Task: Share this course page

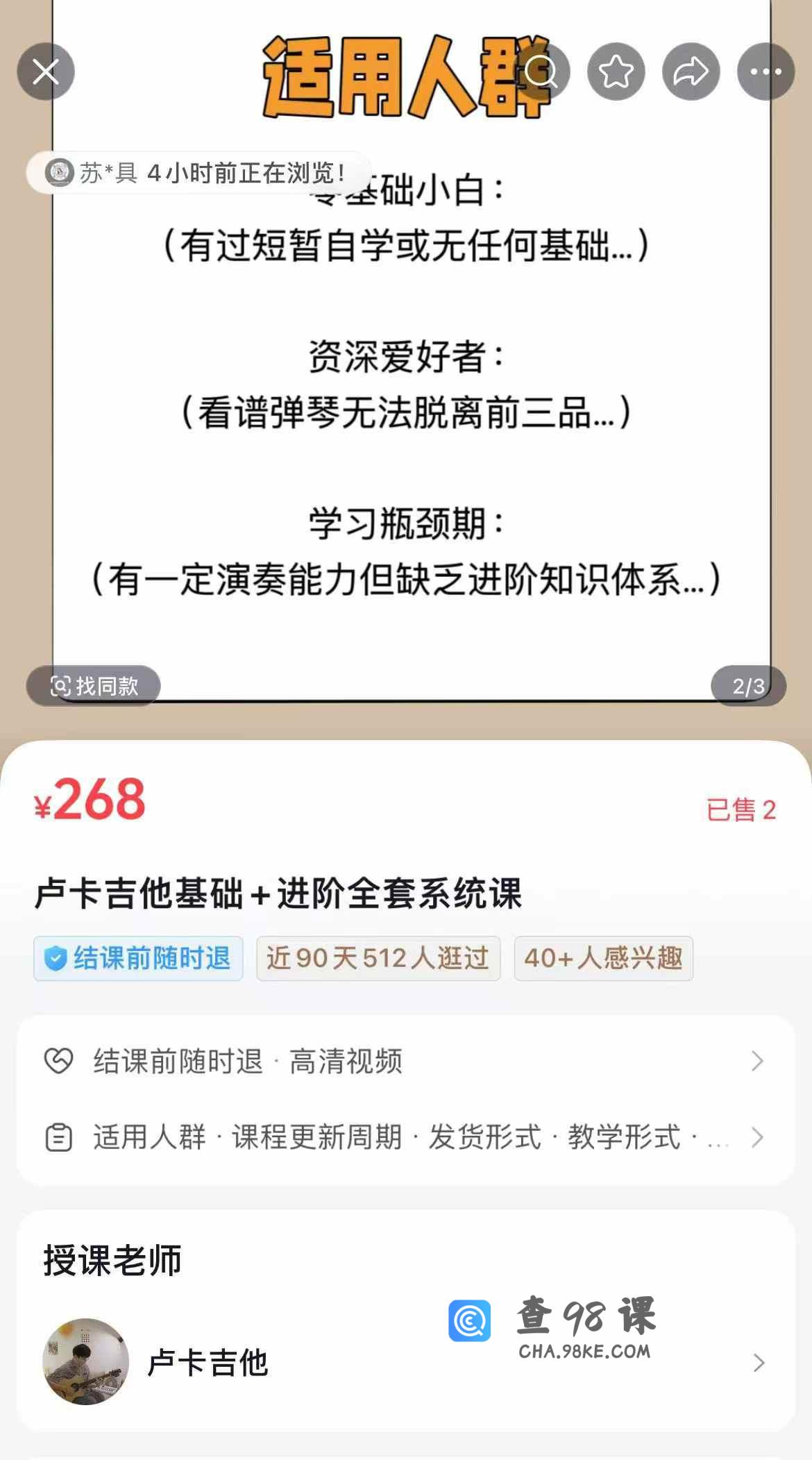Action: (691, 72)
